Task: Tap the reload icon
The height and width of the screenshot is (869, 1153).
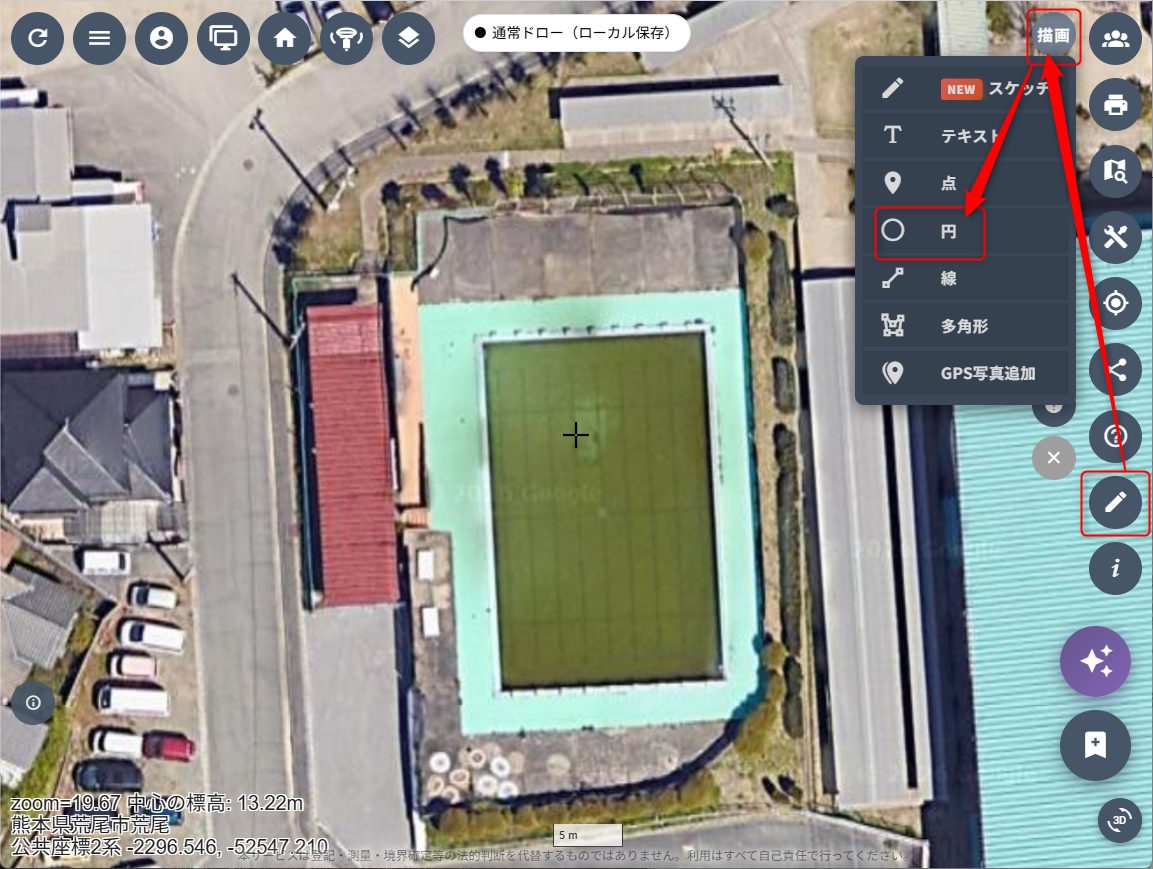Action: point(38,39)
